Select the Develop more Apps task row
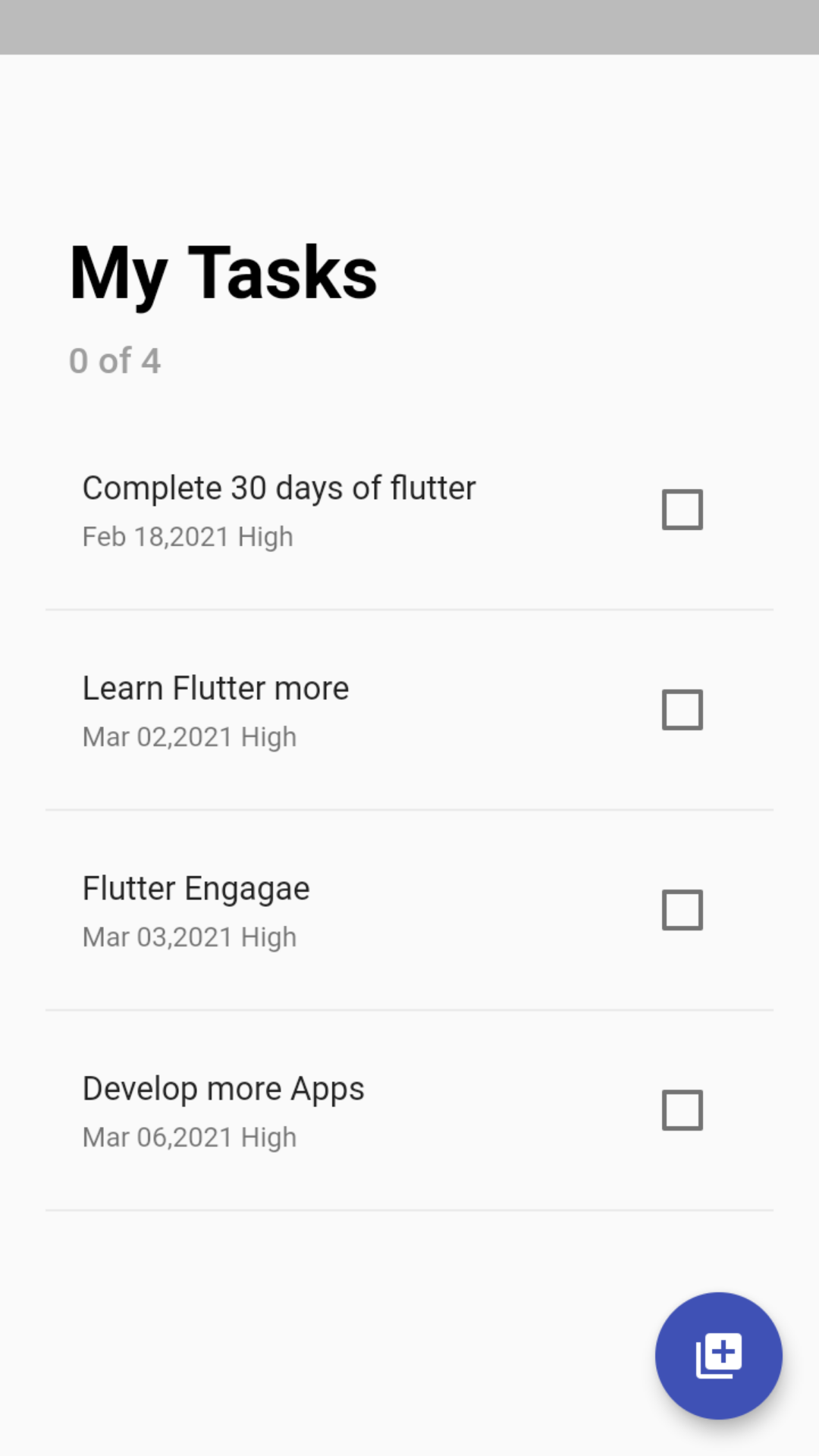Viewport: 819px width, 1456px height. [409, 1110]
